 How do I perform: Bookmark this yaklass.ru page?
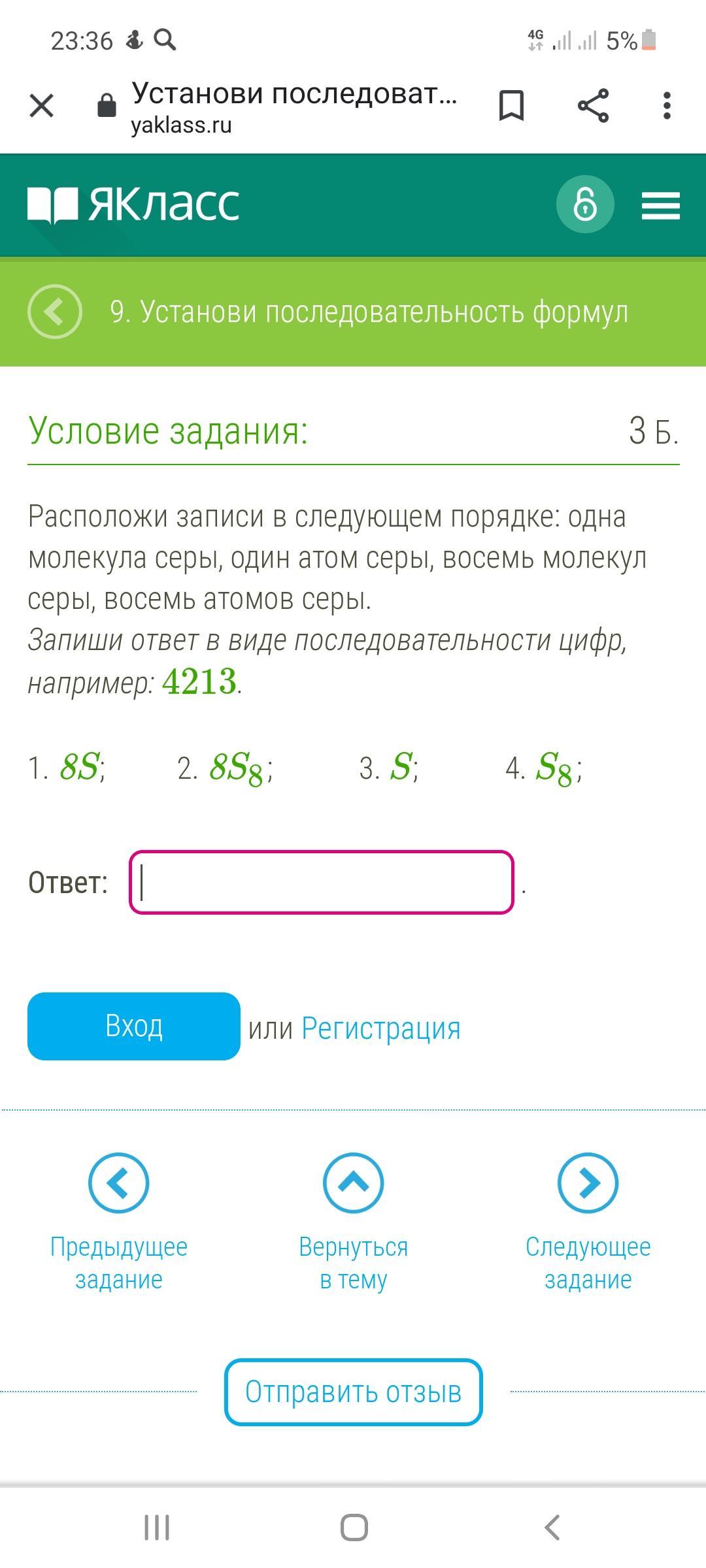pos(511,106)
